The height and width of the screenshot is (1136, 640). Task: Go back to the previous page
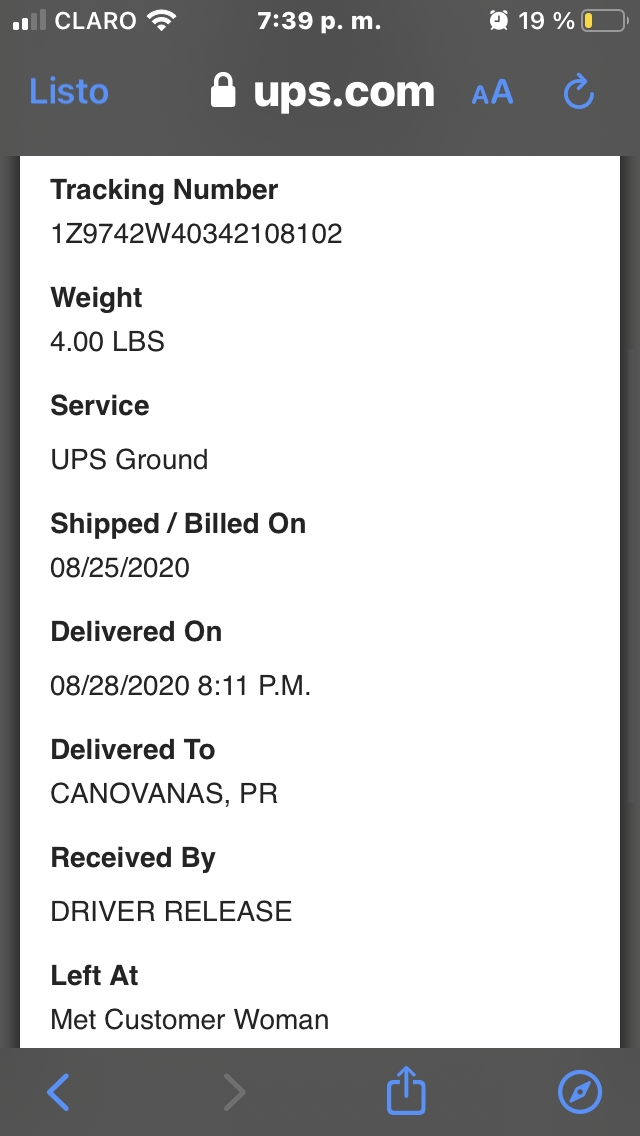[59, 1092]
